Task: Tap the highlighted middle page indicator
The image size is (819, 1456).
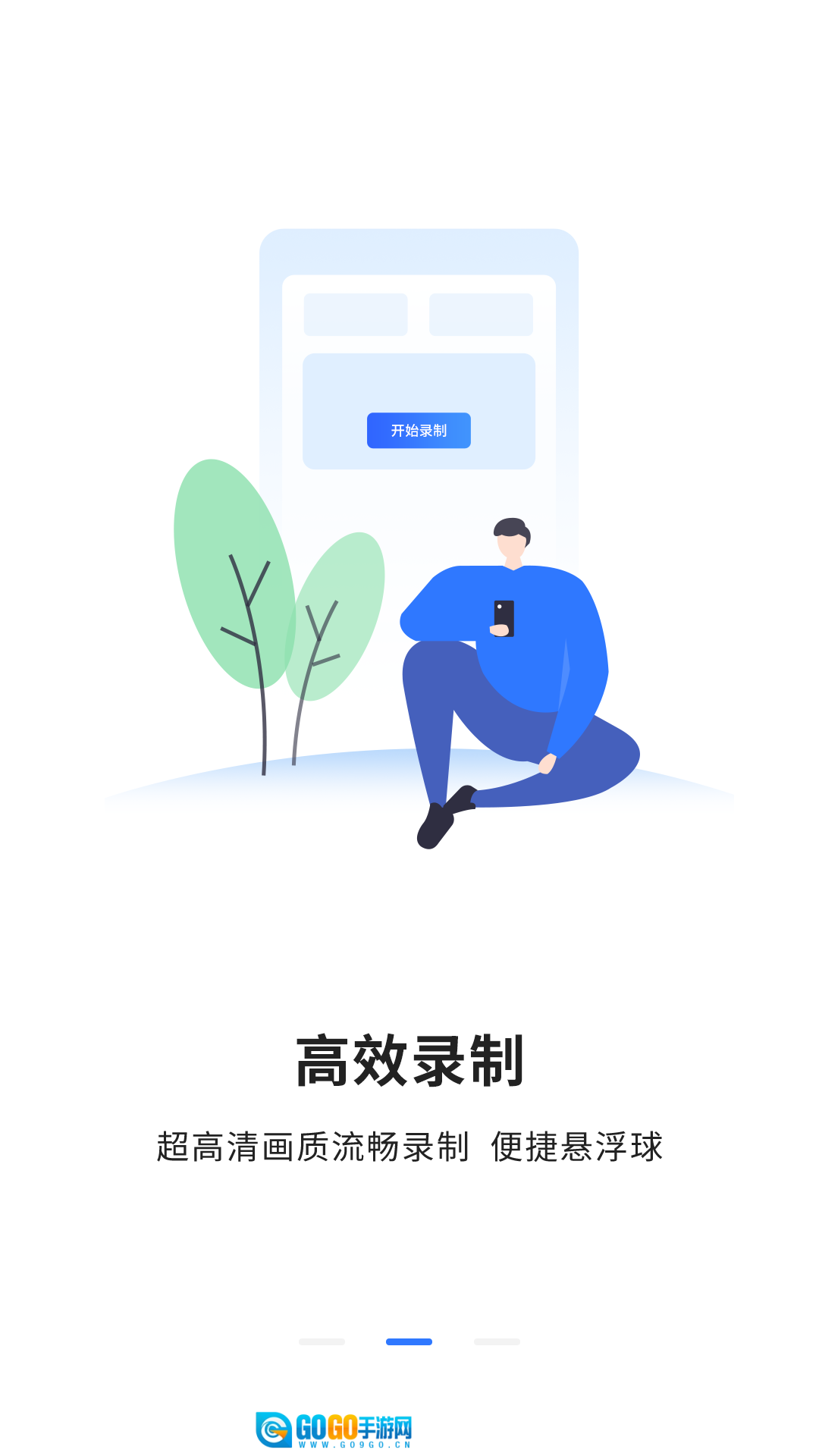Action: point(409,1341)
